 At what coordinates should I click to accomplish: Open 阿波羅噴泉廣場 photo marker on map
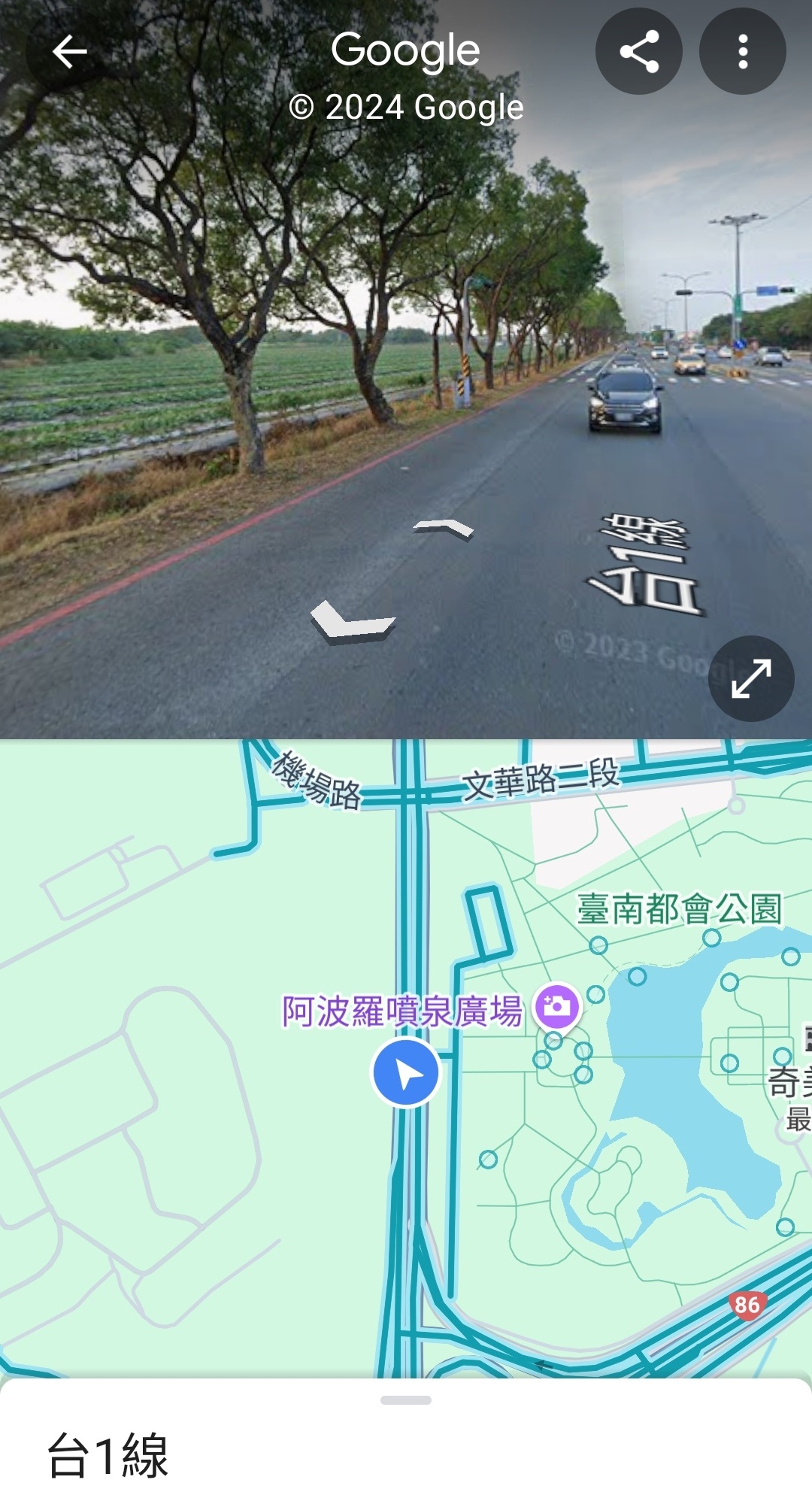click(x=556, y=1006)
